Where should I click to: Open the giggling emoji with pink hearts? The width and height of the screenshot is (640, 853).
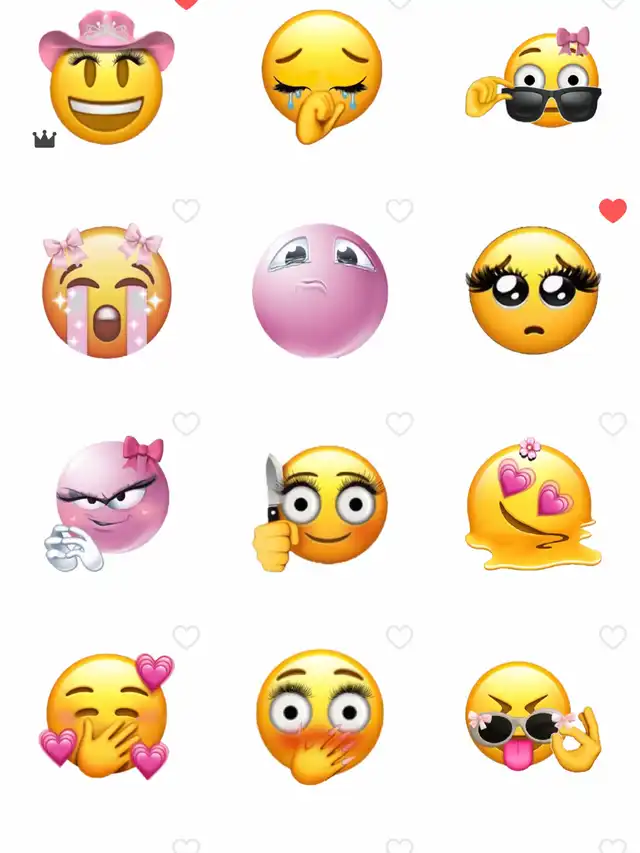click(x=107, y=716)
